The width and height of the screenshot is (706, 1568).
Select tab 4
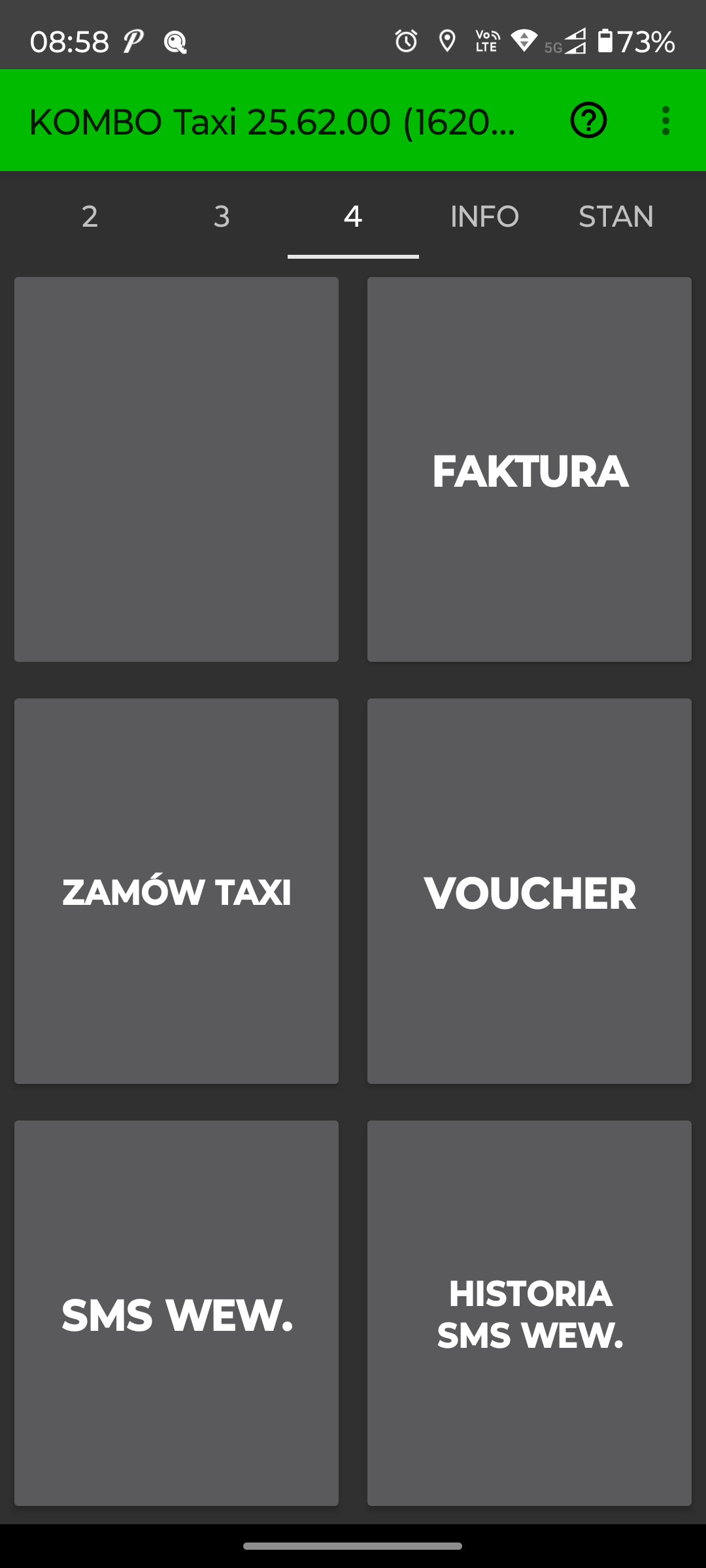[x=353, y=216]
